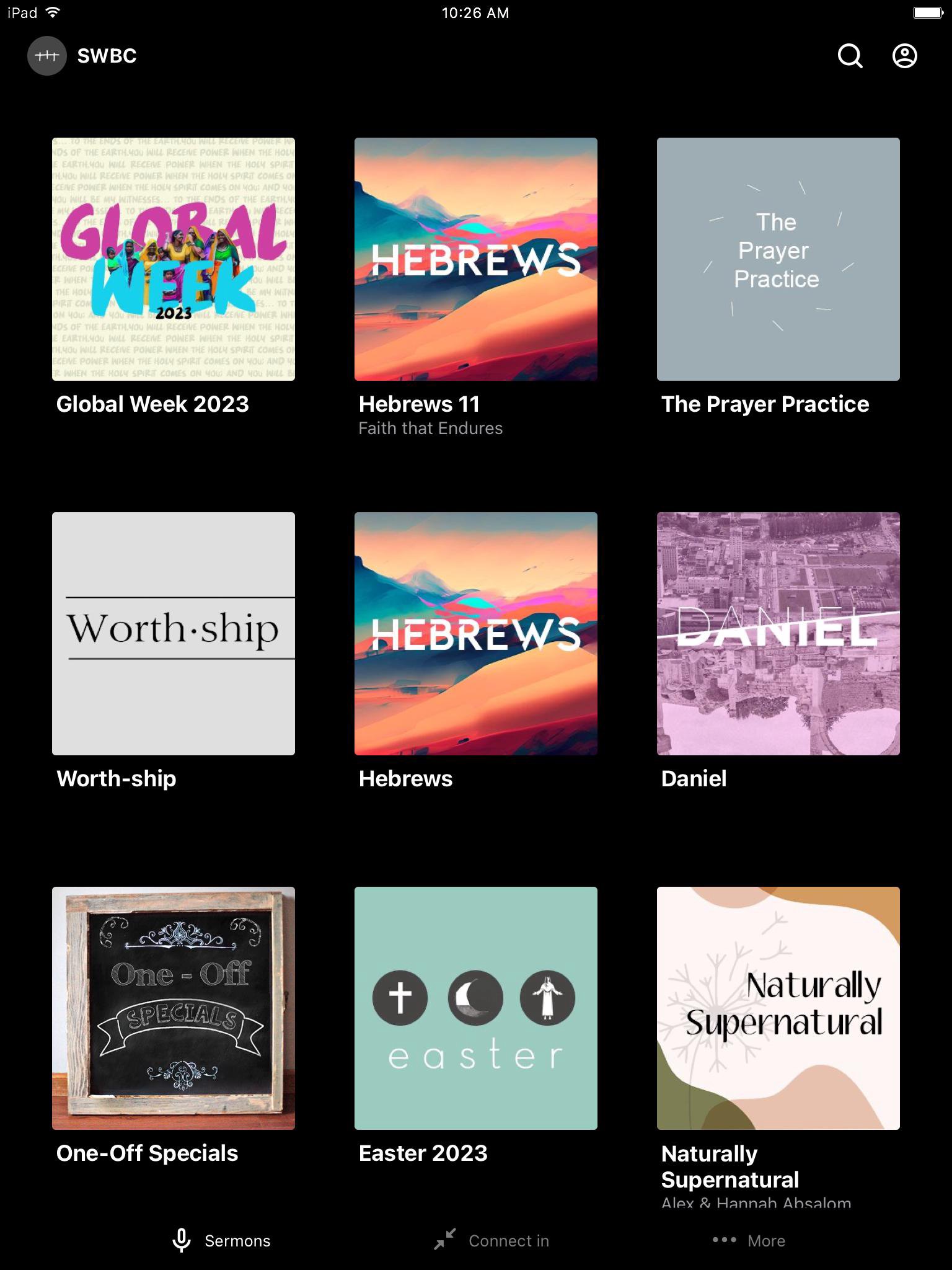Open the account profile icon
The width and height of the screenshot is (952, 1270).
[x=904, y=56]
